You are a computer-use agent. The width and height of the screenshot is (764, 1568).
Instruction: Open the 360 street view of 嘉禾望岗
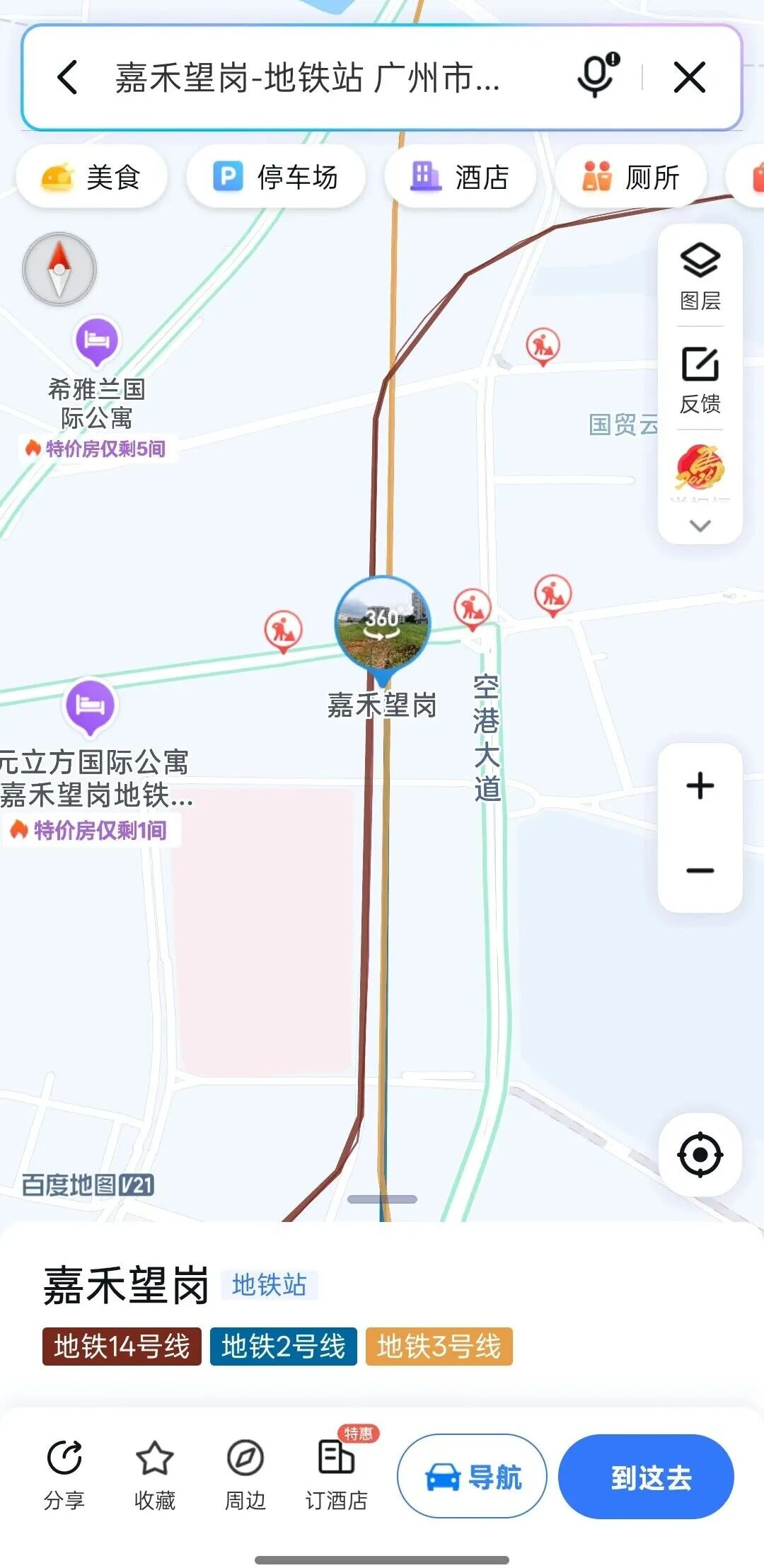pyautogui.click(x=382, y=623)
